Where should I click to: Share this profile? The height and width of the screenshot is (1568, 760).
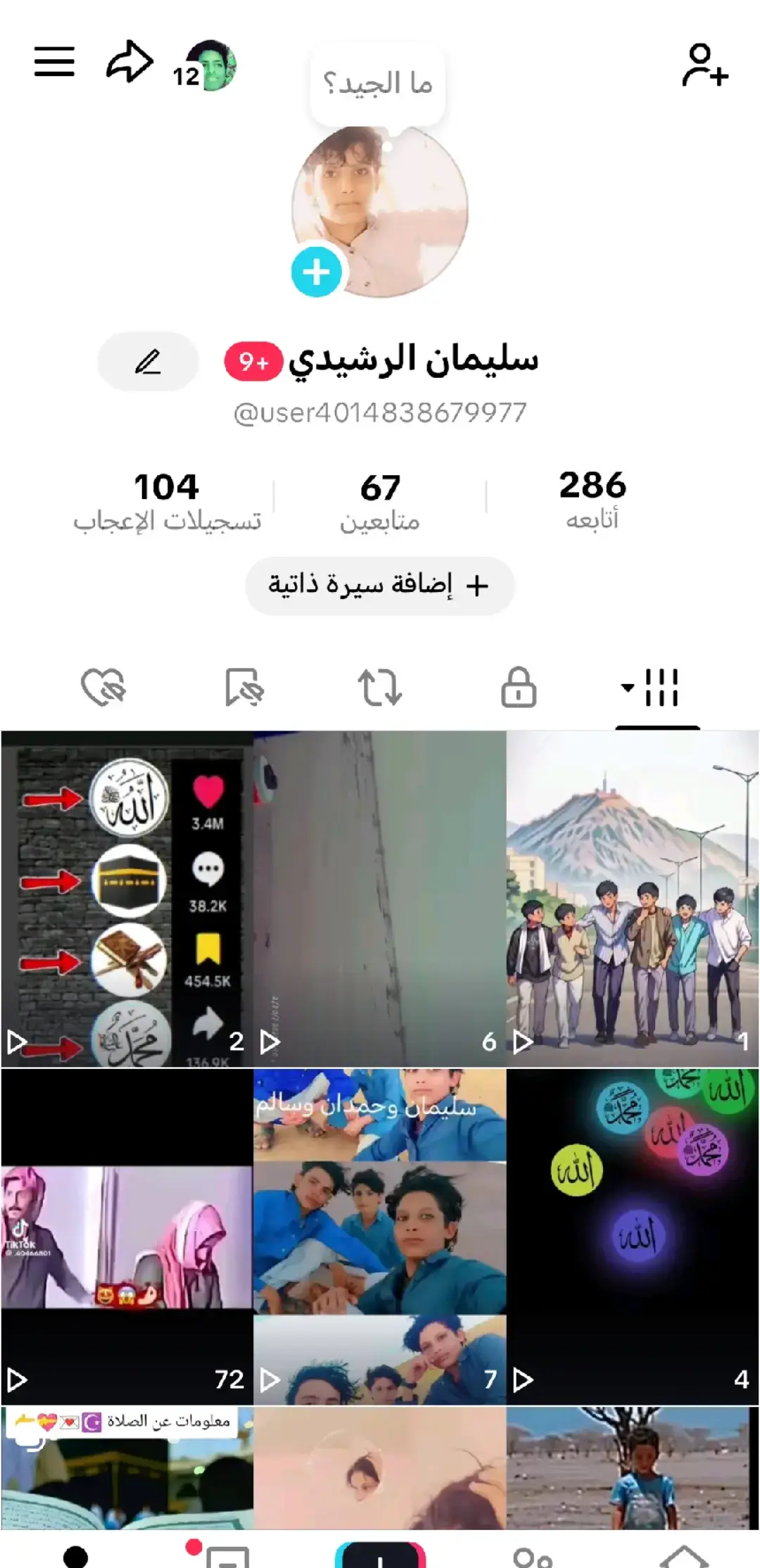(x=129, y=62)
